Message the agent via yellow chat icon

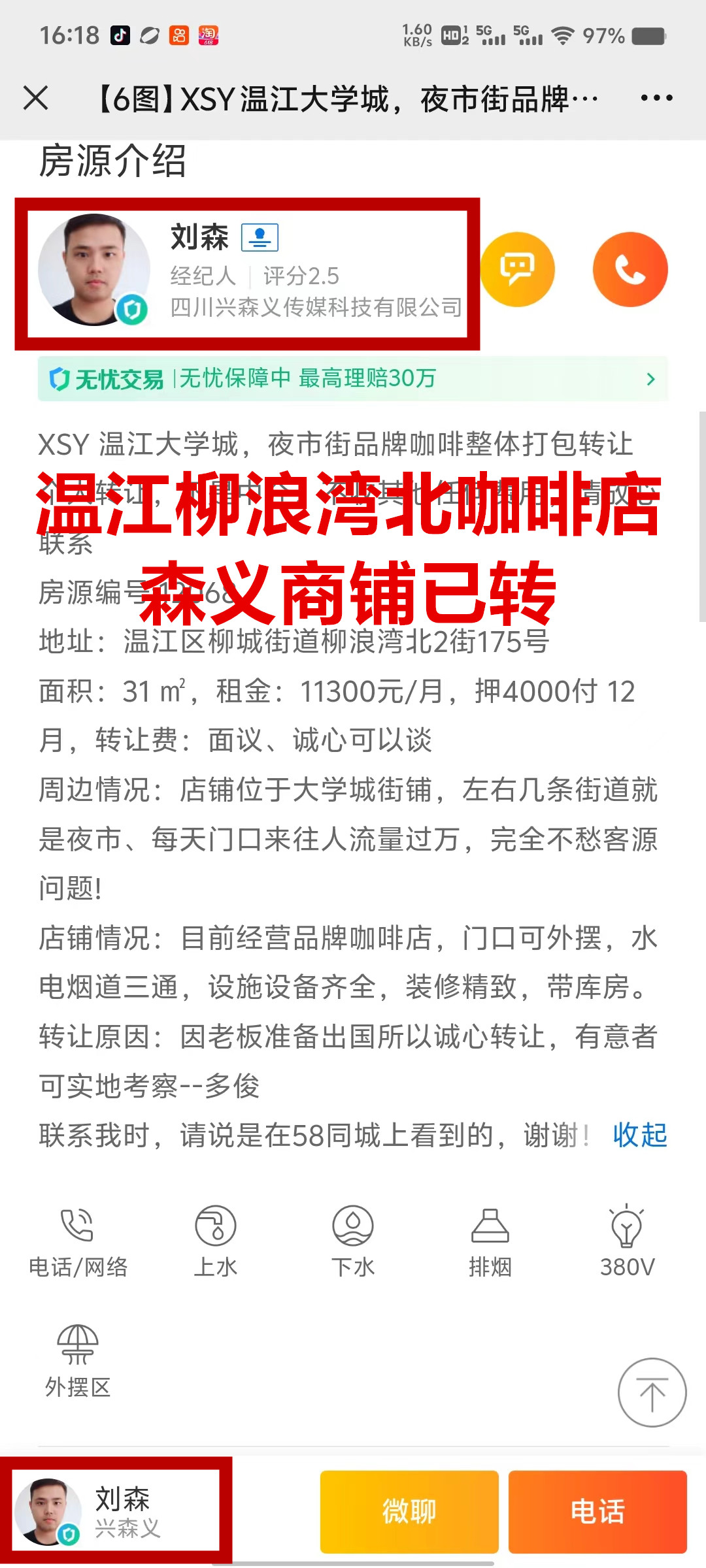517,269
